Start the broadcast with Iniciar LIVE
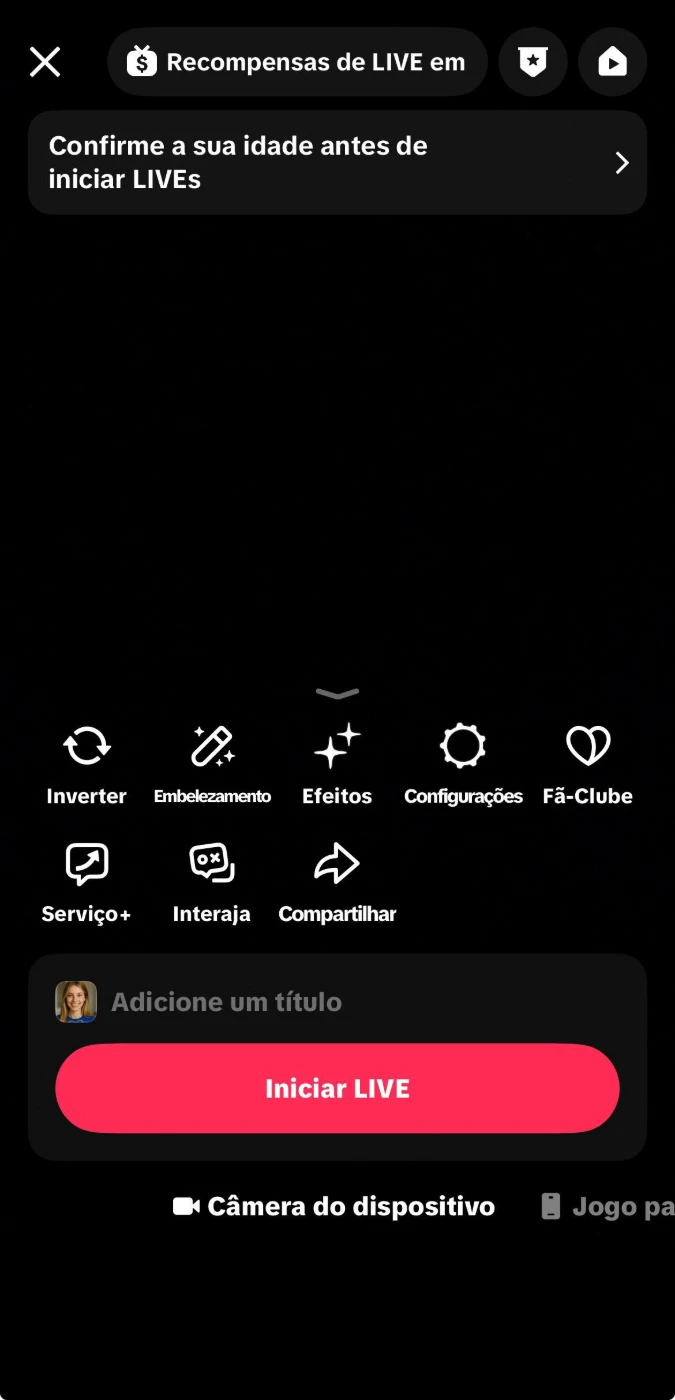This screenshot has height=1400, width=675. tap(337, 1089)
